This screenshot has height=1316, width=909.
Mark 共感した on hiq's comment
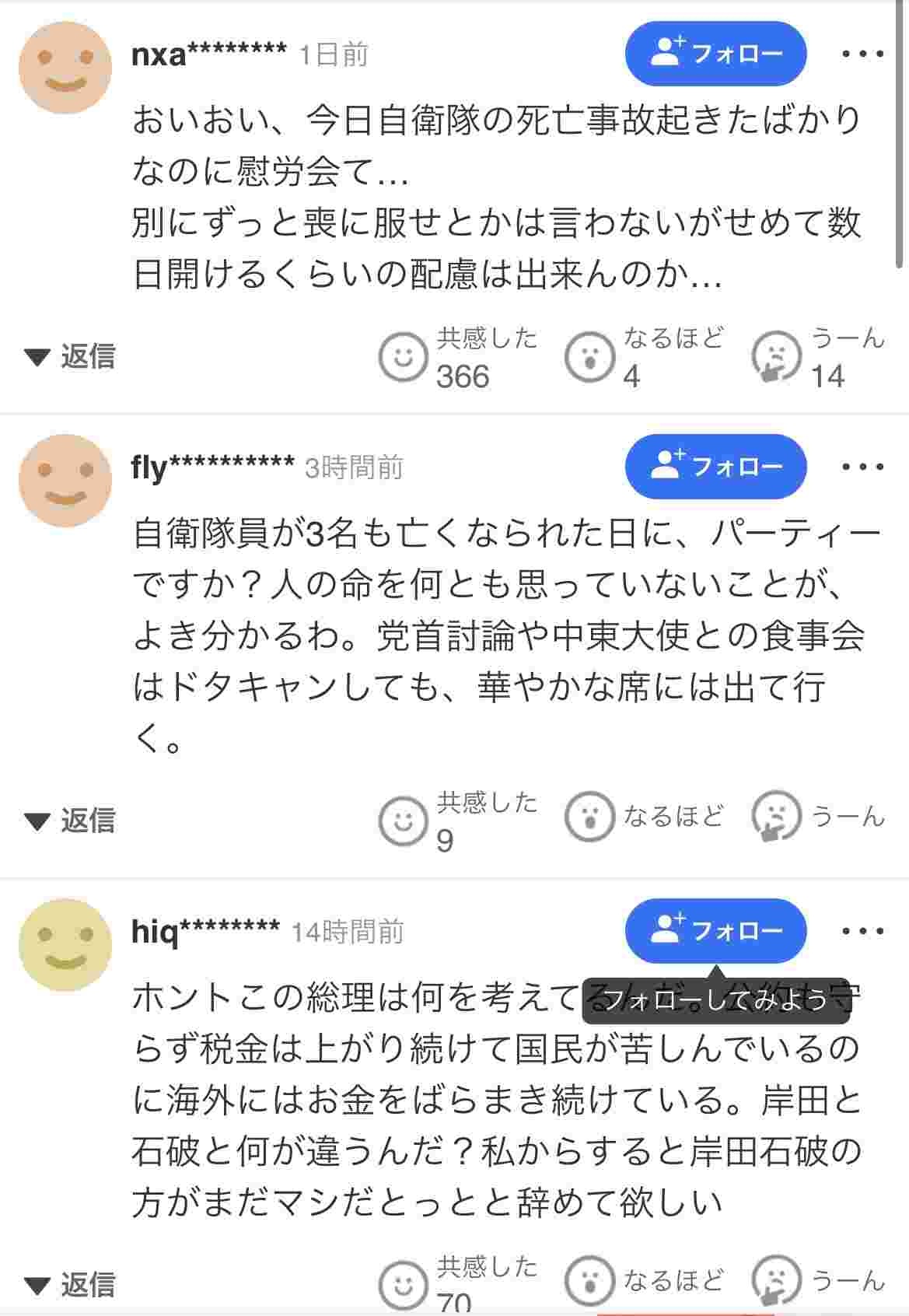pos(403,1284)
